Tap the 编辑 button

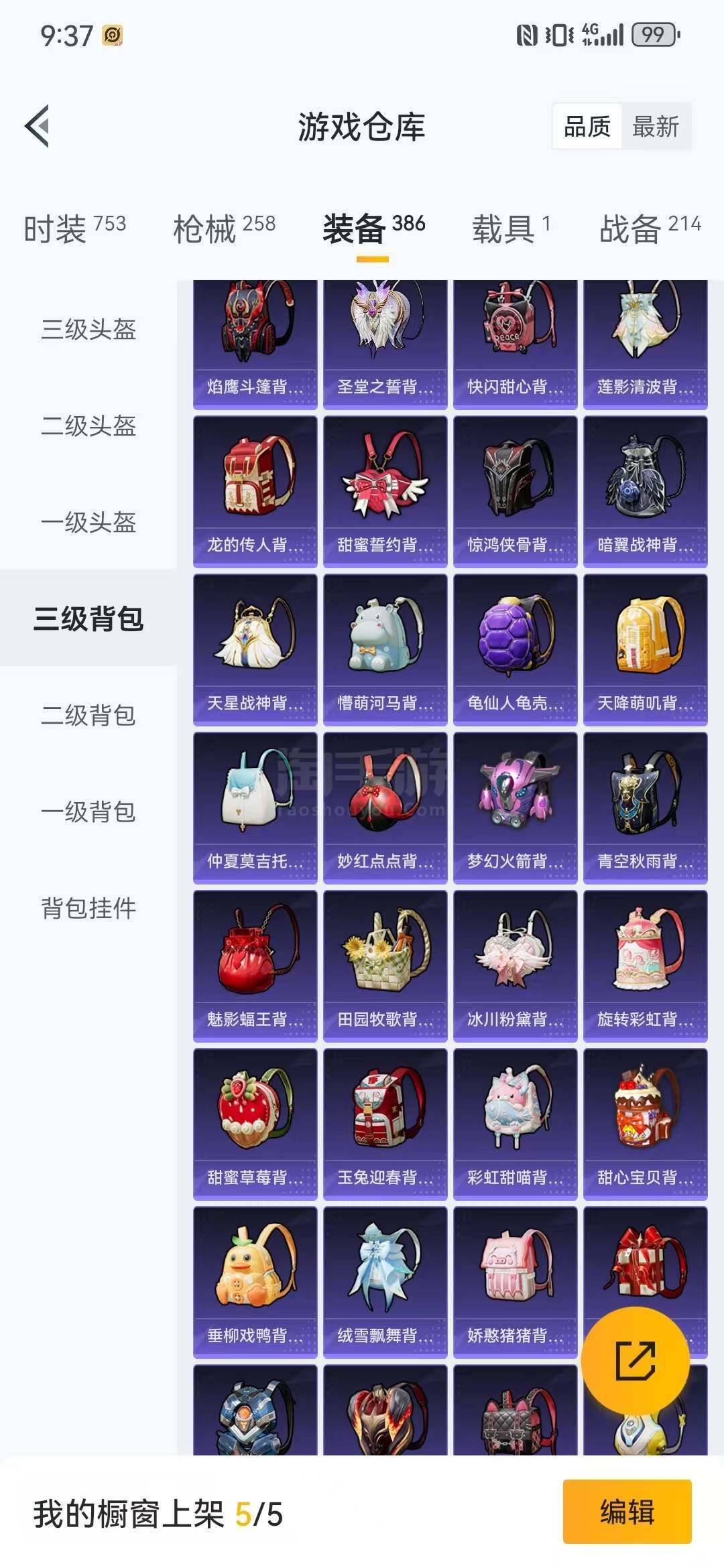pyautogui.click(x=627, y=1512)
